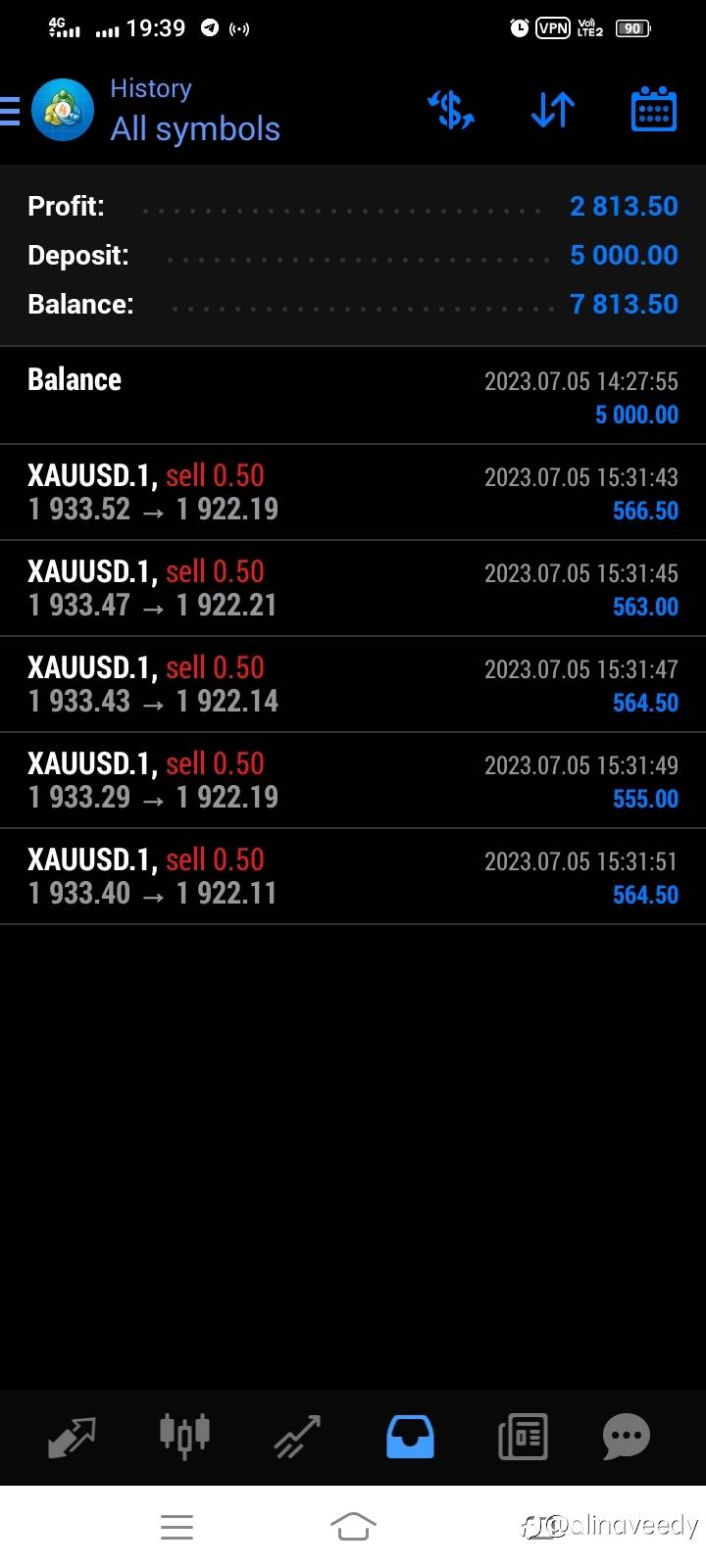Open the symbol filter dollar icon
Image resolution: width=706 pixels, height=1568 pixels.
pyautogui.click(x=452, y=110)
